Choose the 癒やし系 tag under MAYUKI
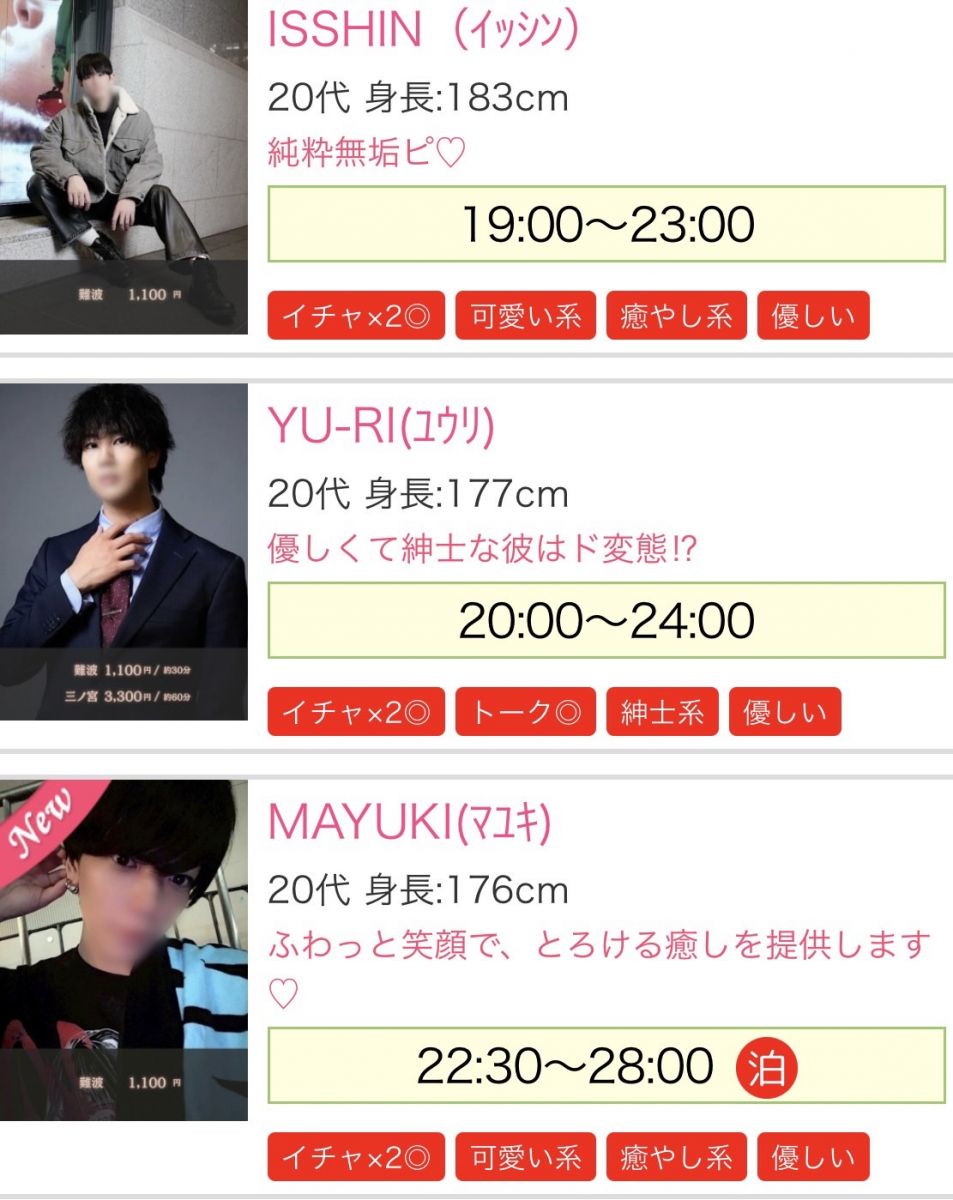 click(676, 1158)
